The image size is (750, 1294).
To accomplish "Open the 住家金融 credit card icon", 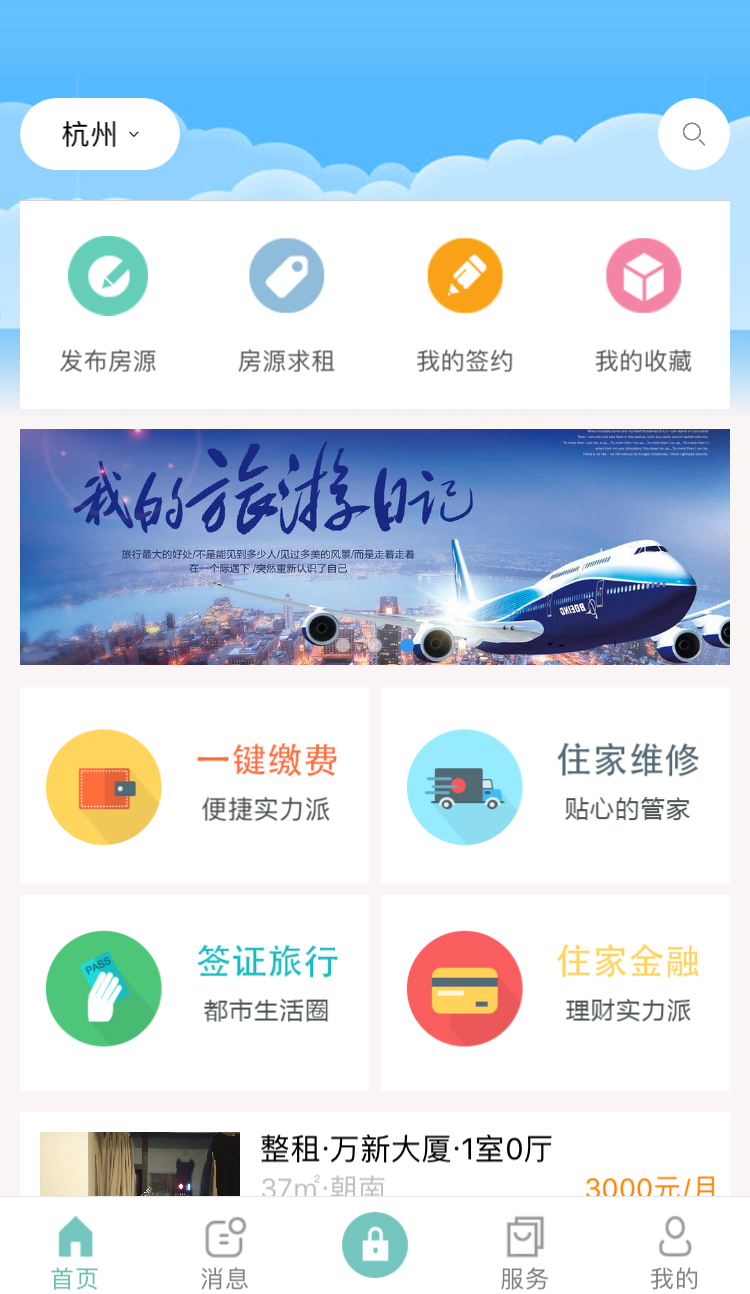I will click(464, 988).
